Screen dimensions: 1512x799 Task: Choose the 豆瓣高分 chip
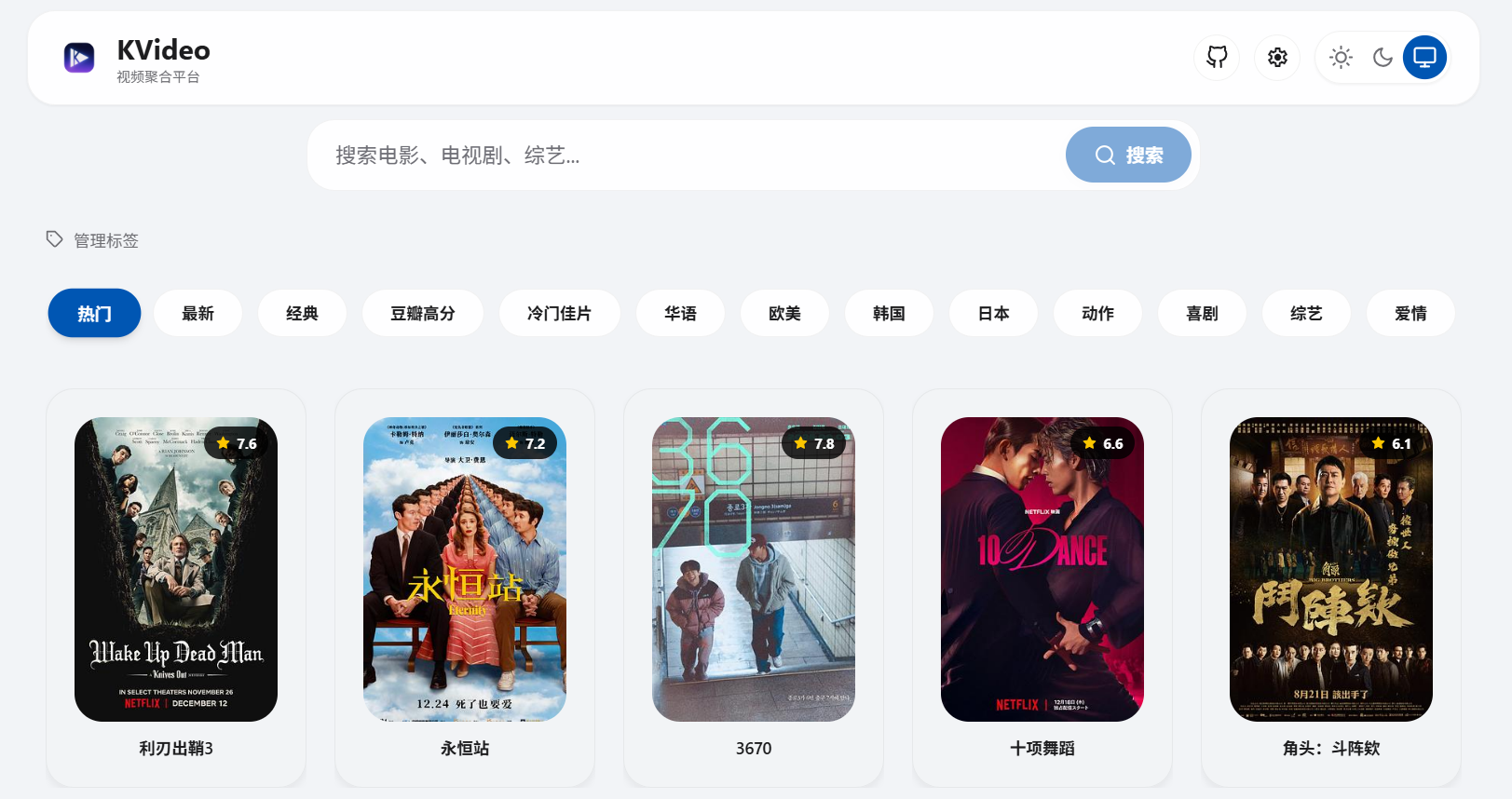pyautogui.click(x=422, y=314)
